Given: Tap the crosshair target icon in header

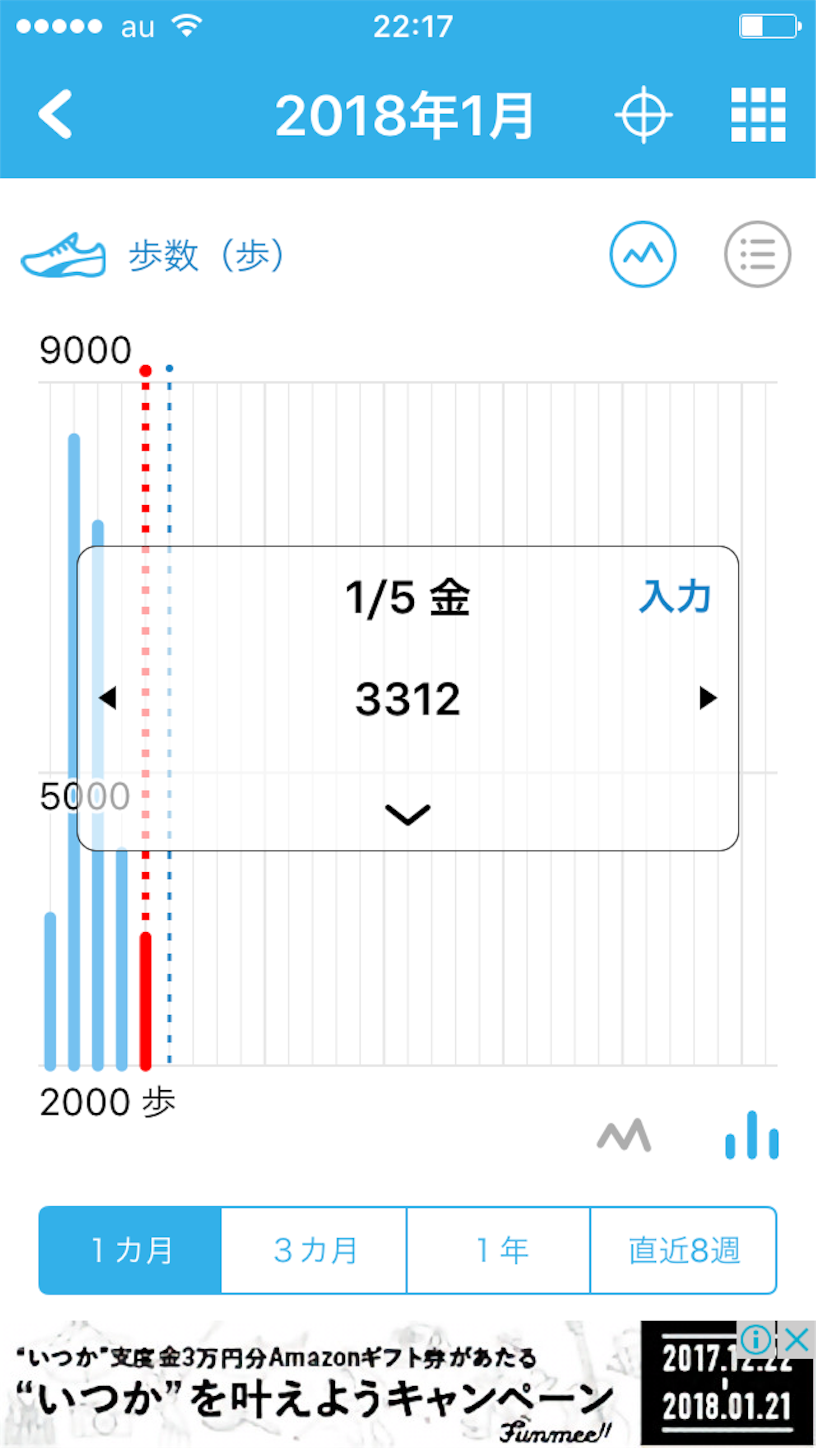Looking at the screenshot, I should pyautogui.click(x=643, y=116).
